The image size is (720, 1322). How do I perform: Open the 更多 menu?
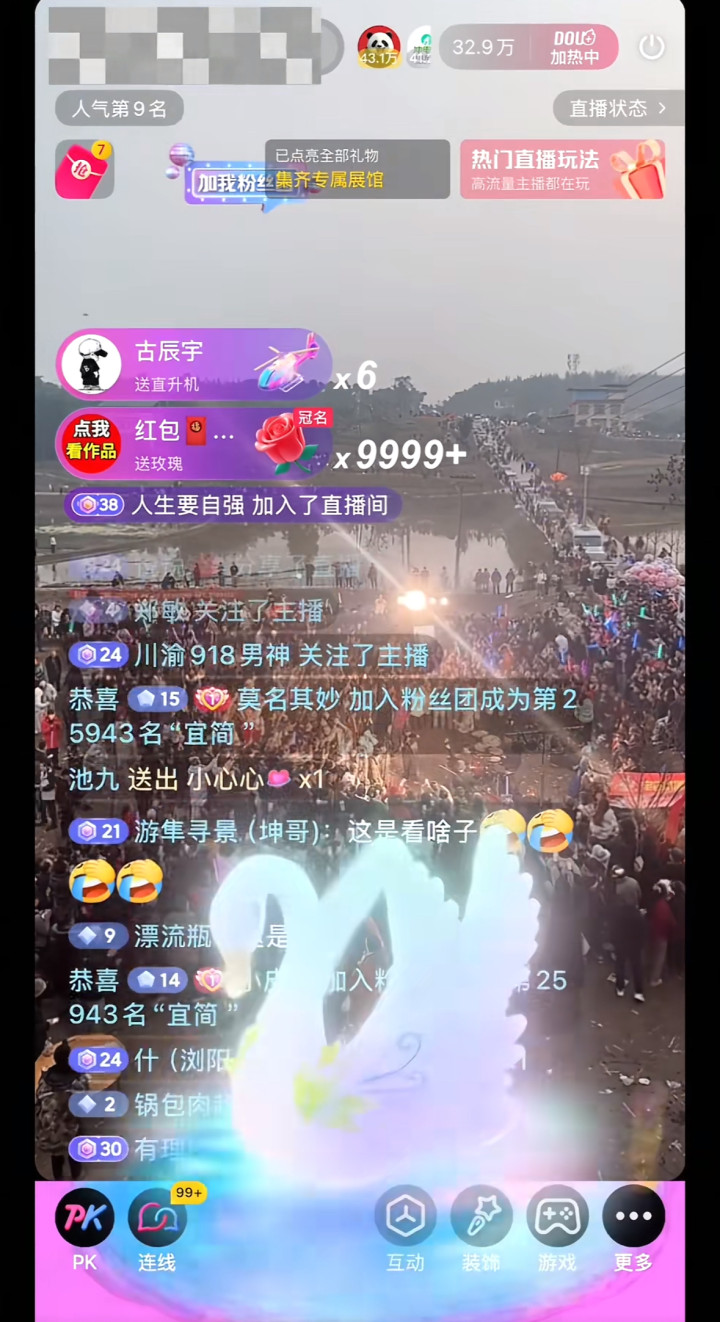click(633, 1229)
